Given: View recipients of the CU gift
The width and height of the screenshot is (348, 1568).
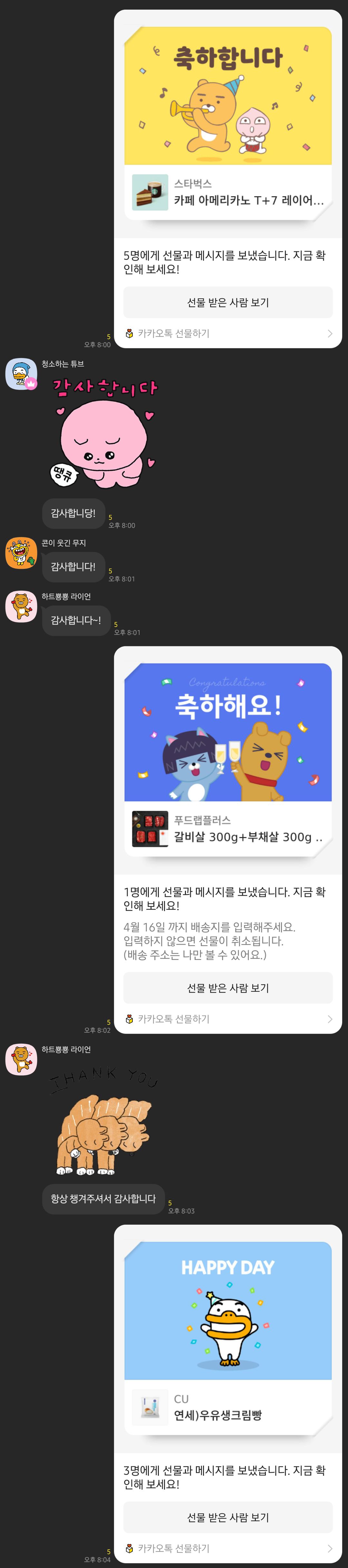Looking at the screenshot, I should (x=227, y=1517).
